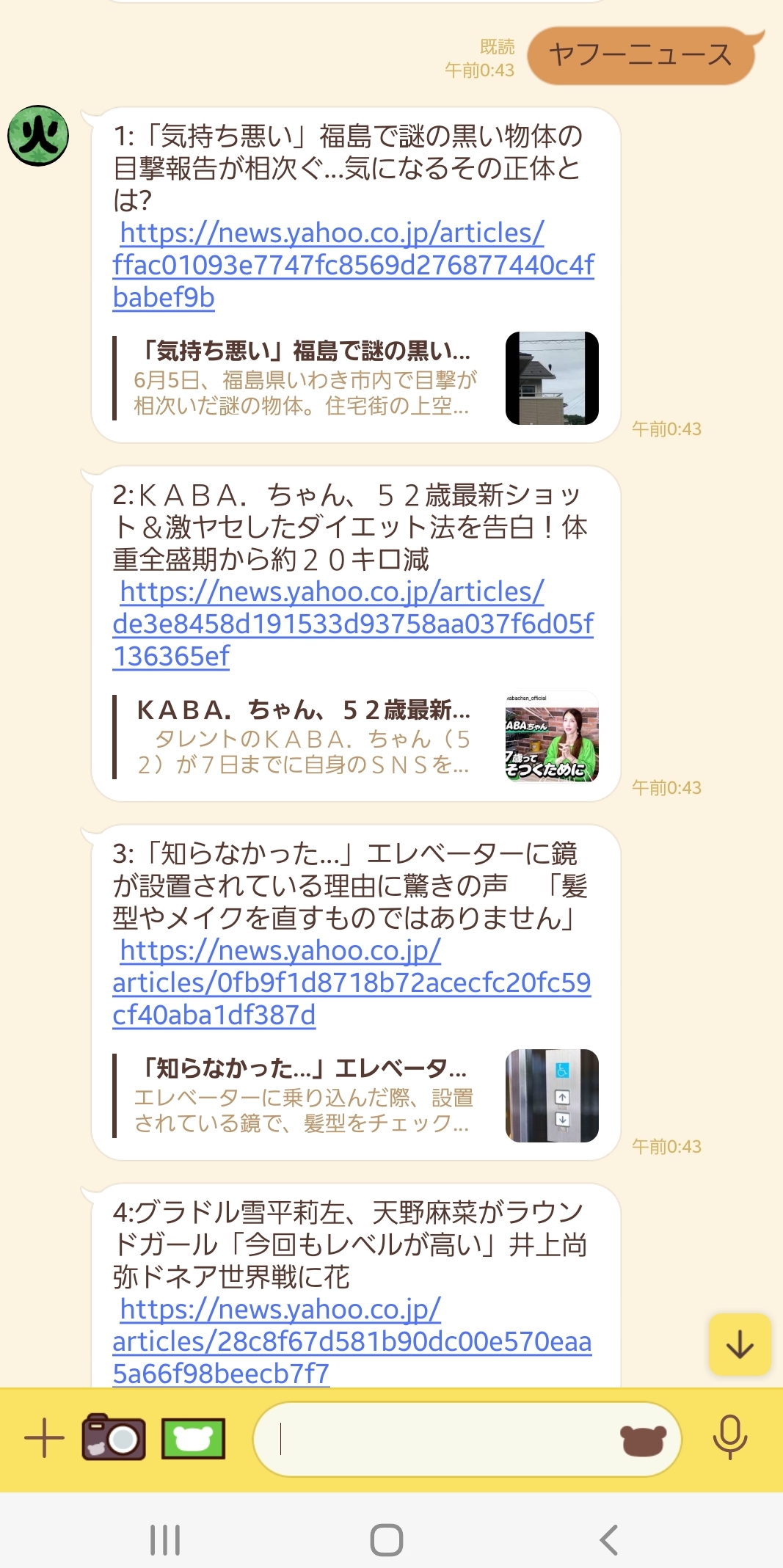
Task: Open the sticker and emoji picker
Action: coord(643,1440)
